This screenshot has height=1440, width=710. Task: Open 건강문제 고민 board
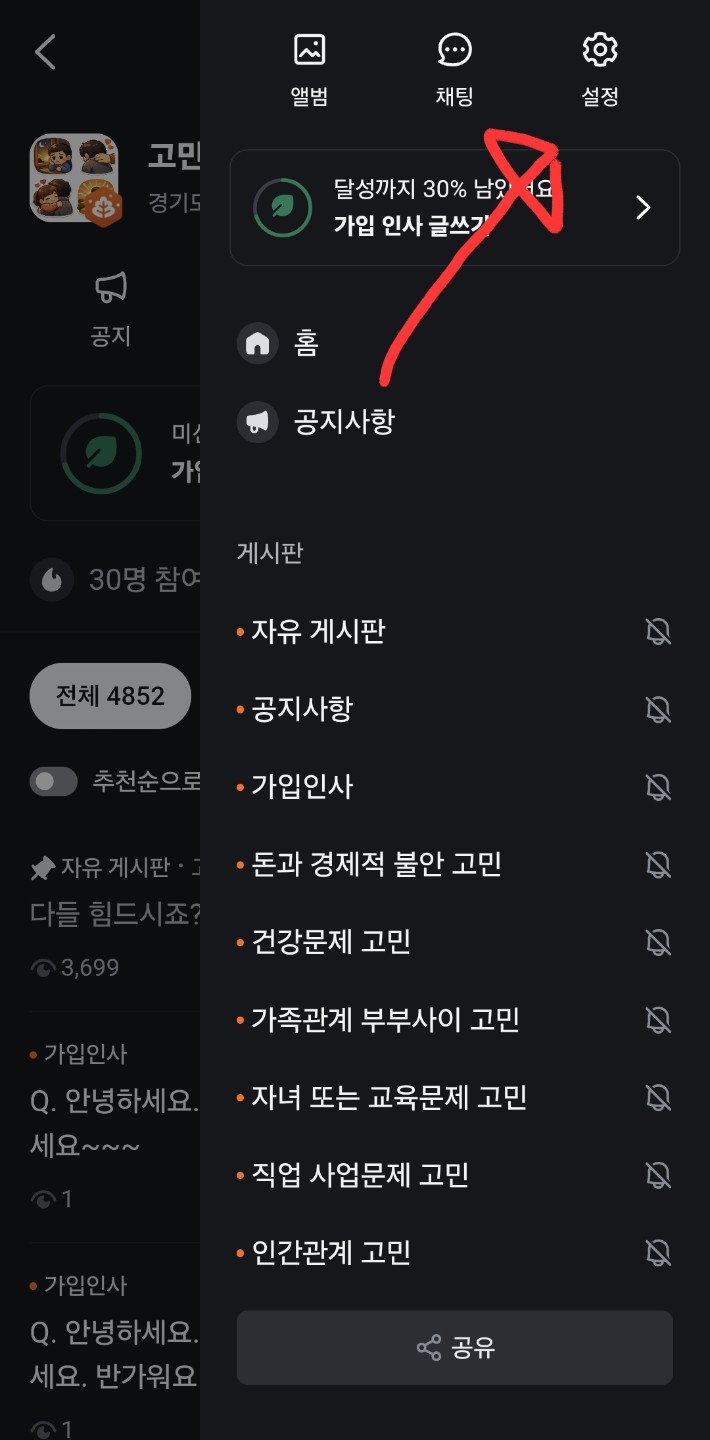pyautogui.click(x=331, y=942)
